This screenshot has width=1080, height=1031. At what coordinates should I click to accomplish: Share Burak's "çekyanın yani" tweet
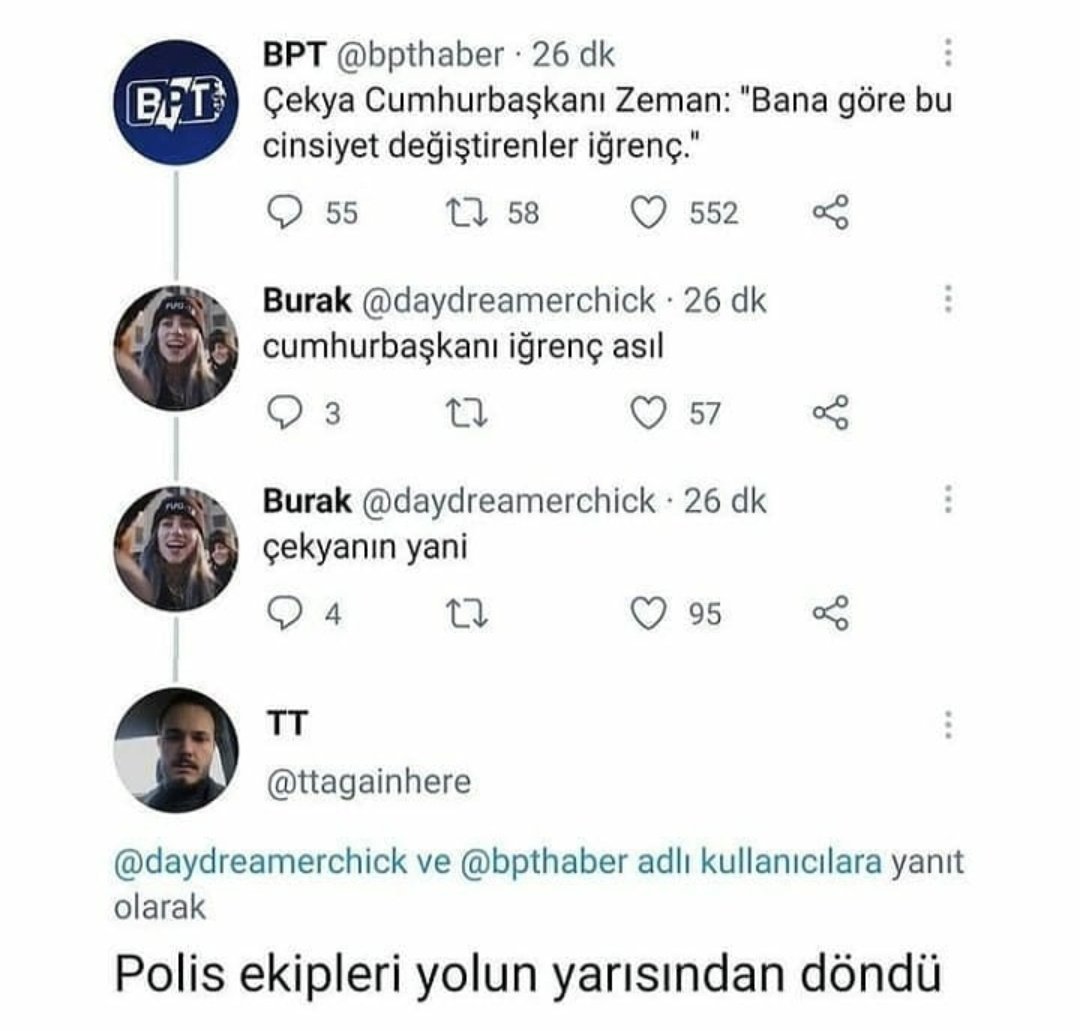pos(830,613)
